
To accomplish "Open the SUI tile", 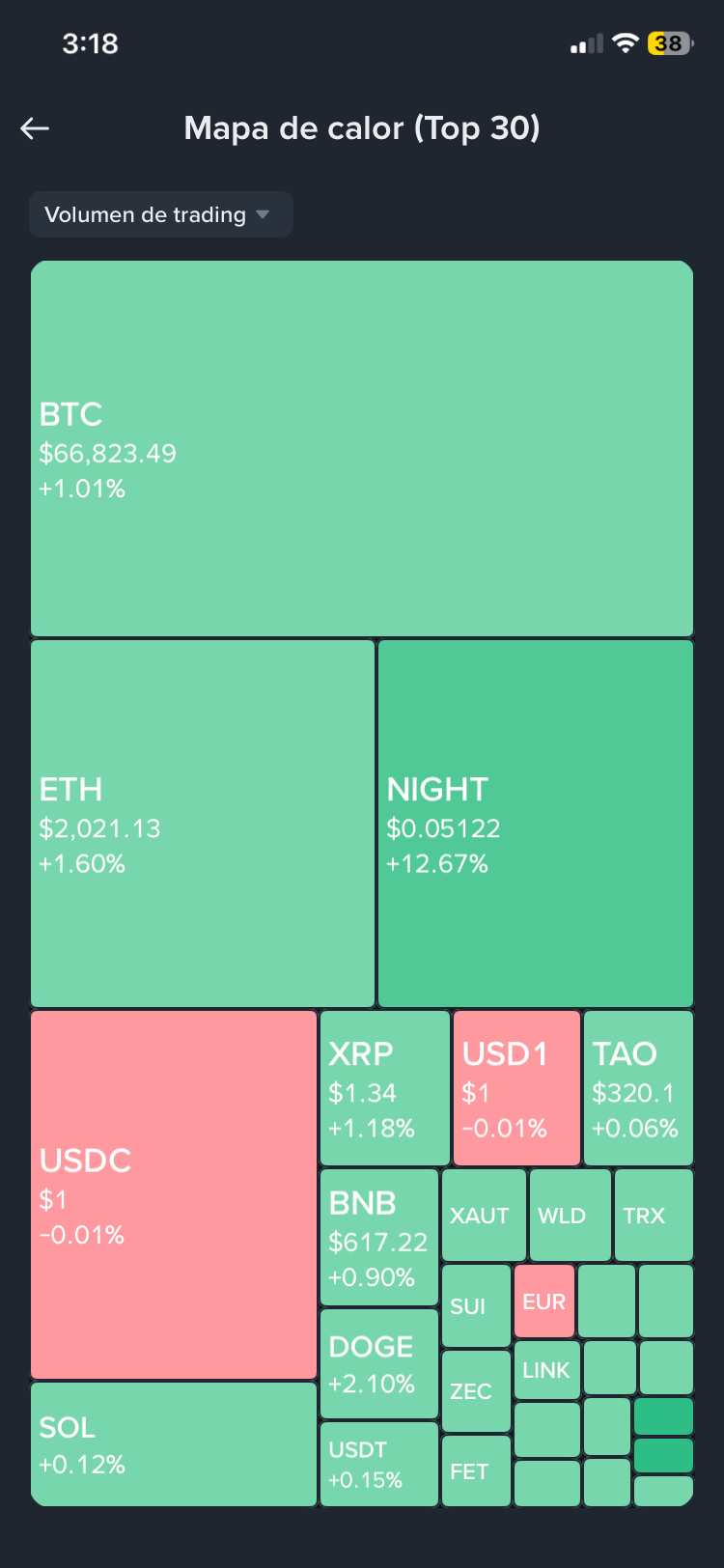I will (476, 1305).
